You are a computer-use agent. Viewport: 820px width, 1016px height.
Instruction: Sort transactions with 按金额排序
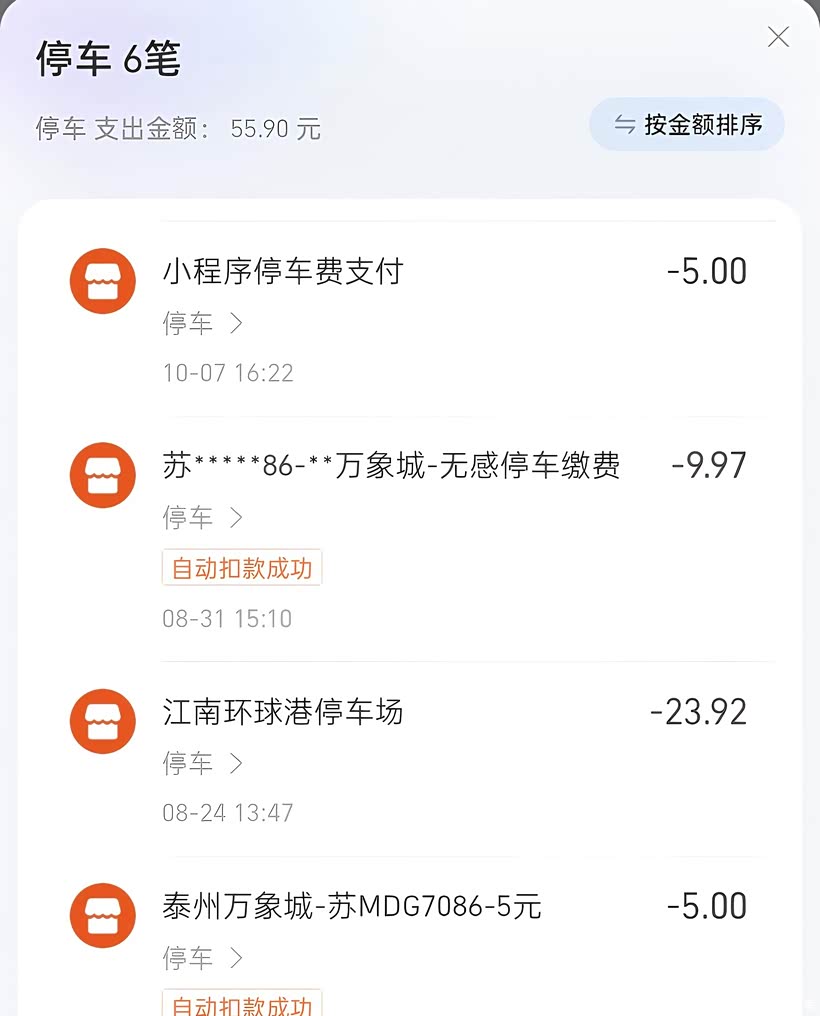687,125
